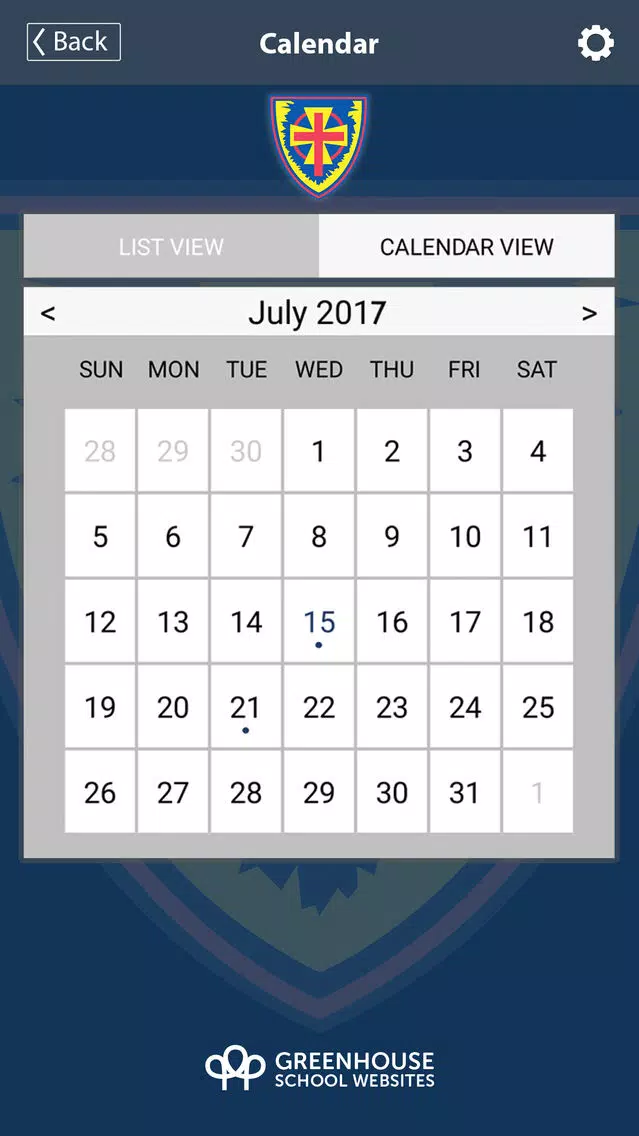The width and height of the screenshot is (639, 1136).
Task: Tap July 19 on the calendar
Action: [100, 708]
